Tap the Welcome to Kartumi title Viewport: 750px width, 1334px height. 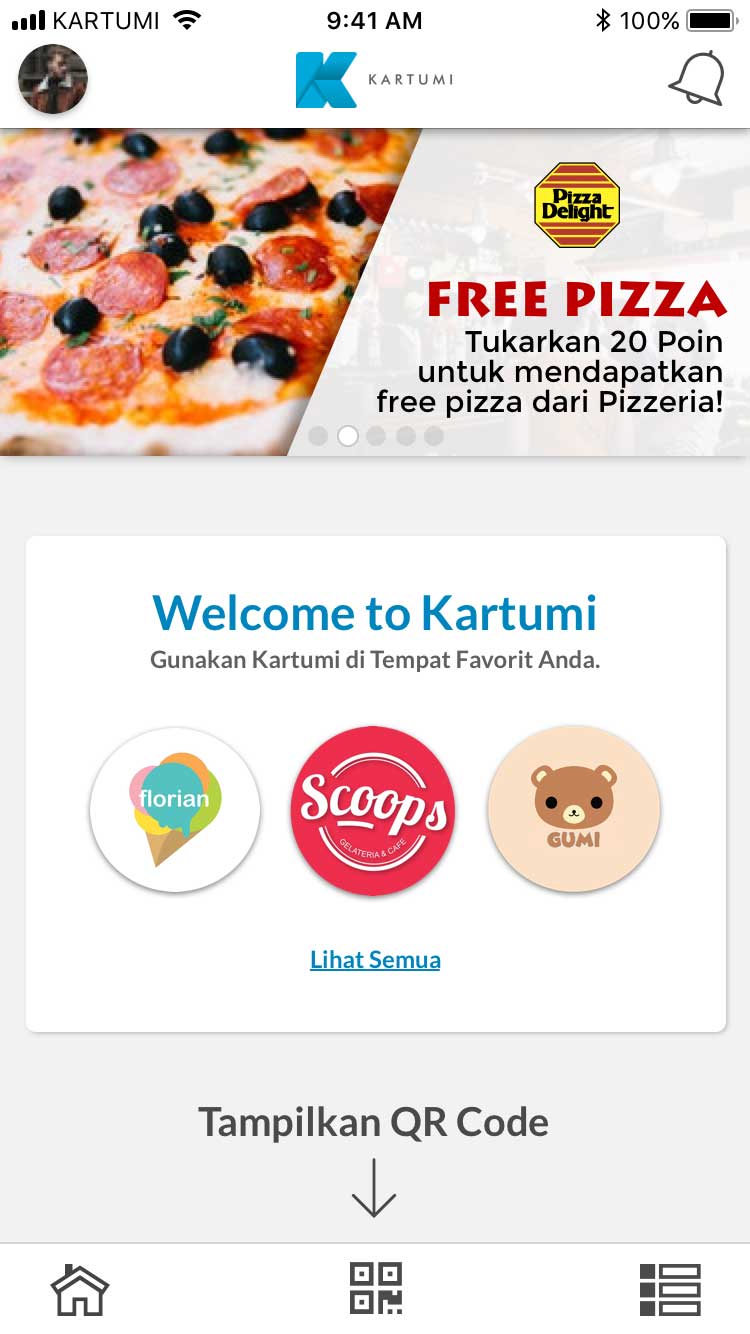374,613
